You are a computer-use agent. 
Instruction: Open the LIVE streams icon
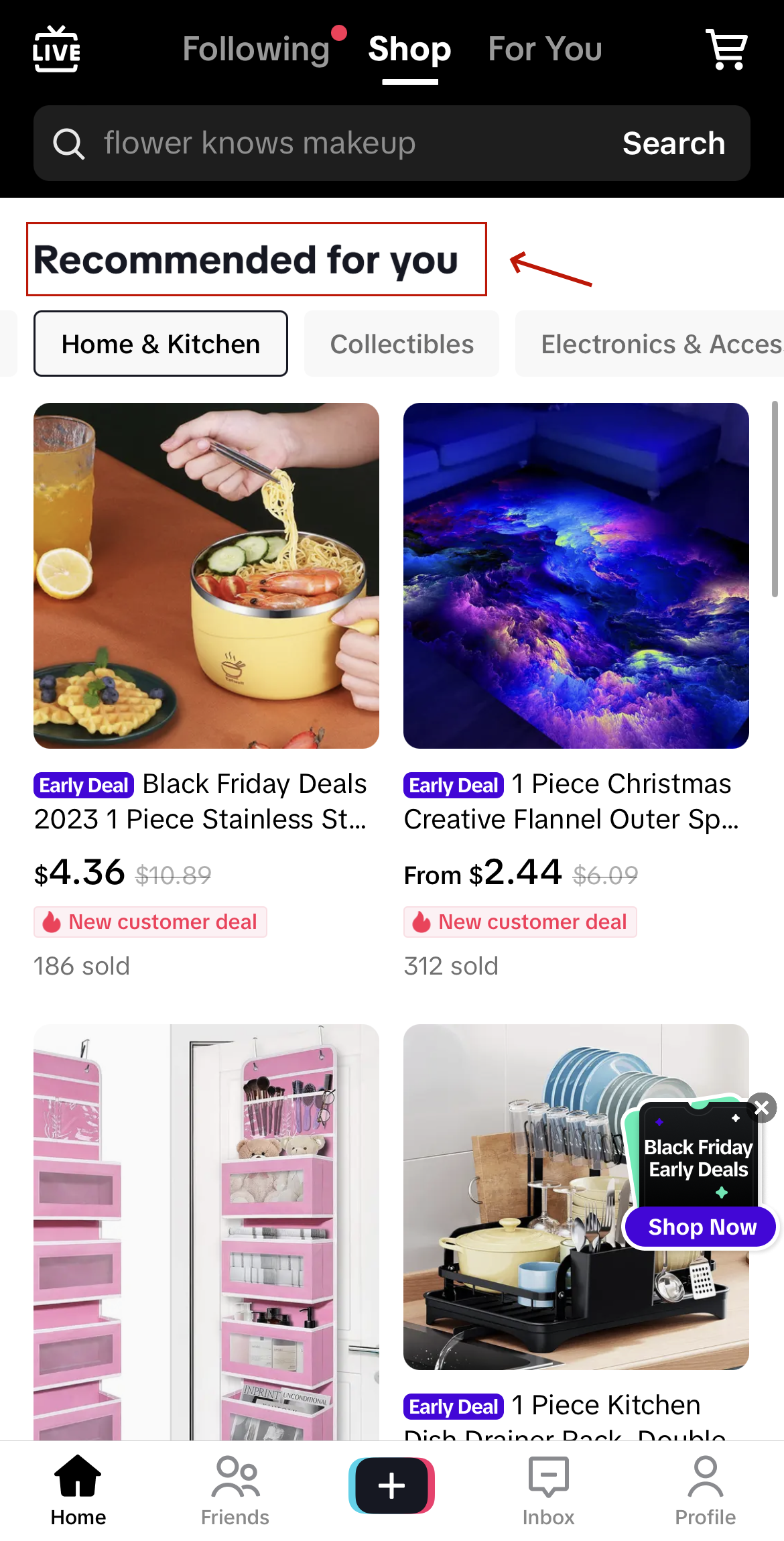57,49
